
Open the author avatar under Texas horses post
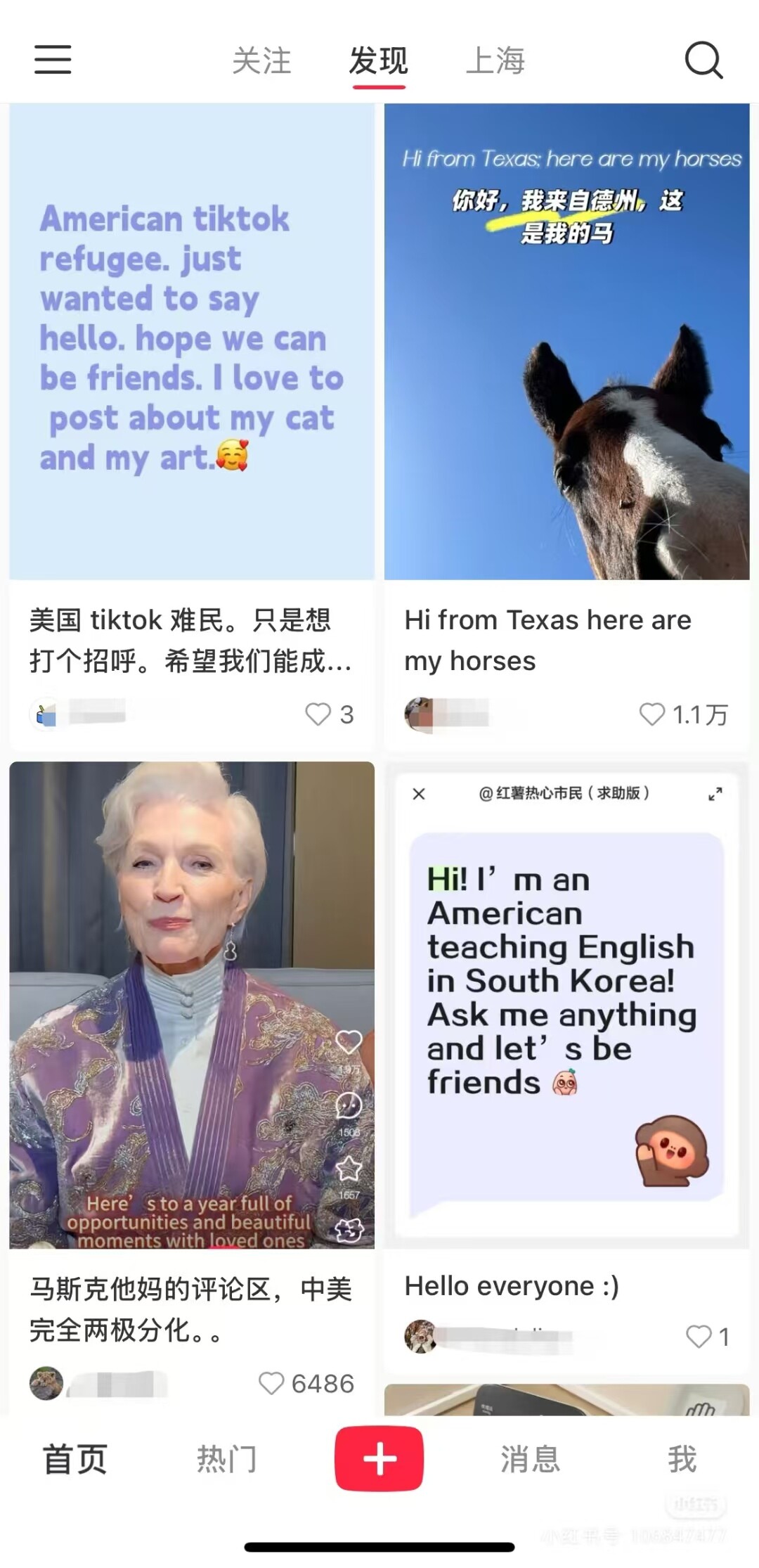tap(420, 714)
